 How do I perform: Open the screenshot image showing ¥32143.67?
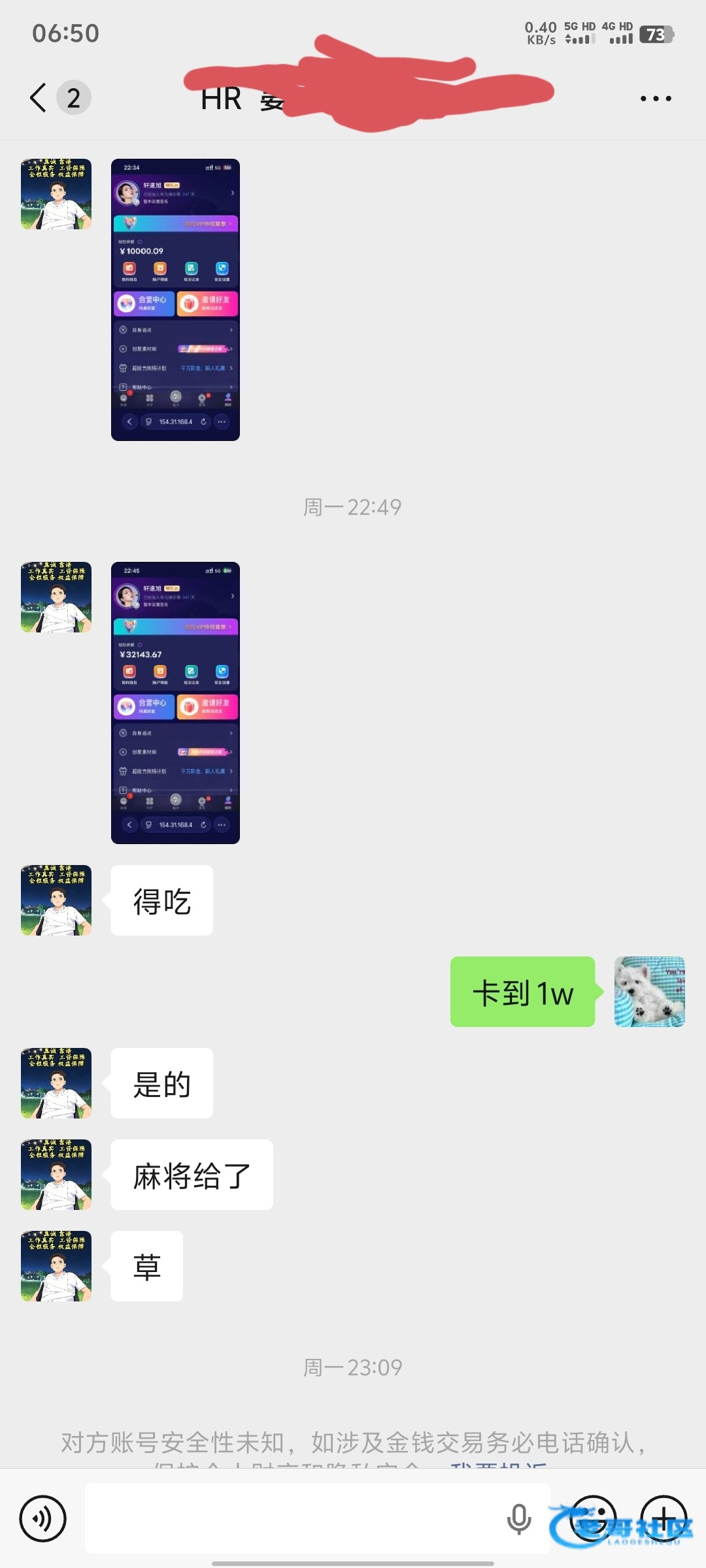[x=175, y=703]
